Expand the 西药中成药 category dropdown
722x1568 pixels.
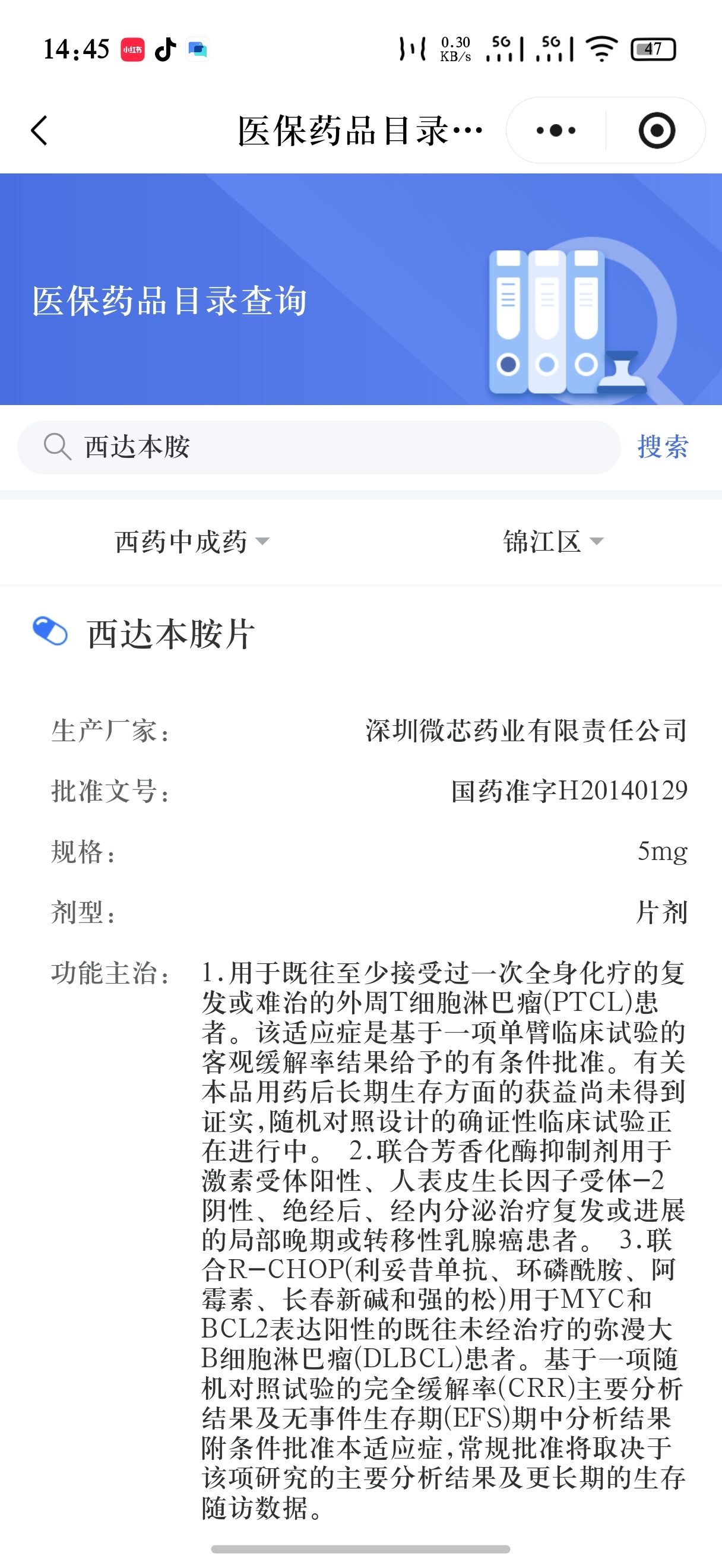click(x=192, y=542)
